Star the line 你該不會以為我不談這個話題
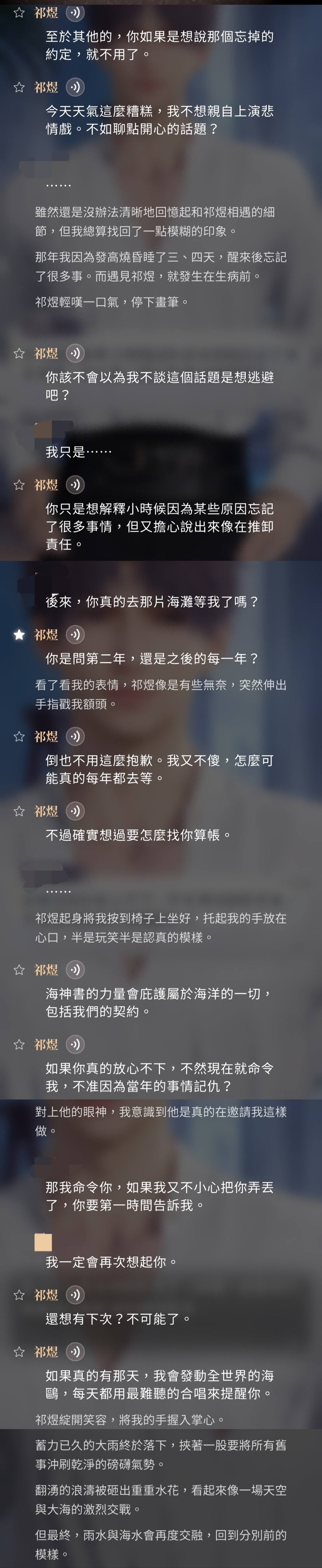 point(19,353)
